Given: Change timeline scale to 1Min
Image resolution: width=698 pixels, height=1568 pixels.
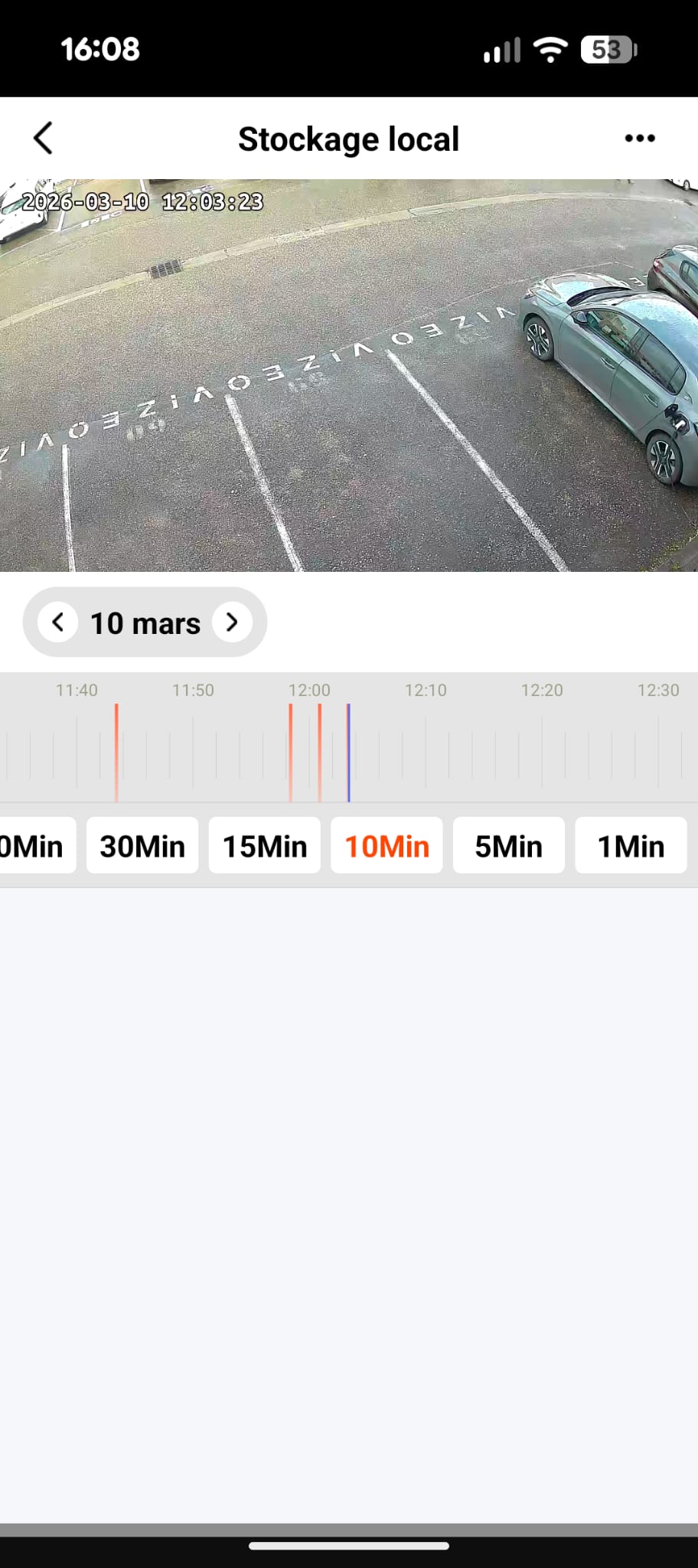Looking at the screenshot, I should pyautogui.click(x=631, y=846).
